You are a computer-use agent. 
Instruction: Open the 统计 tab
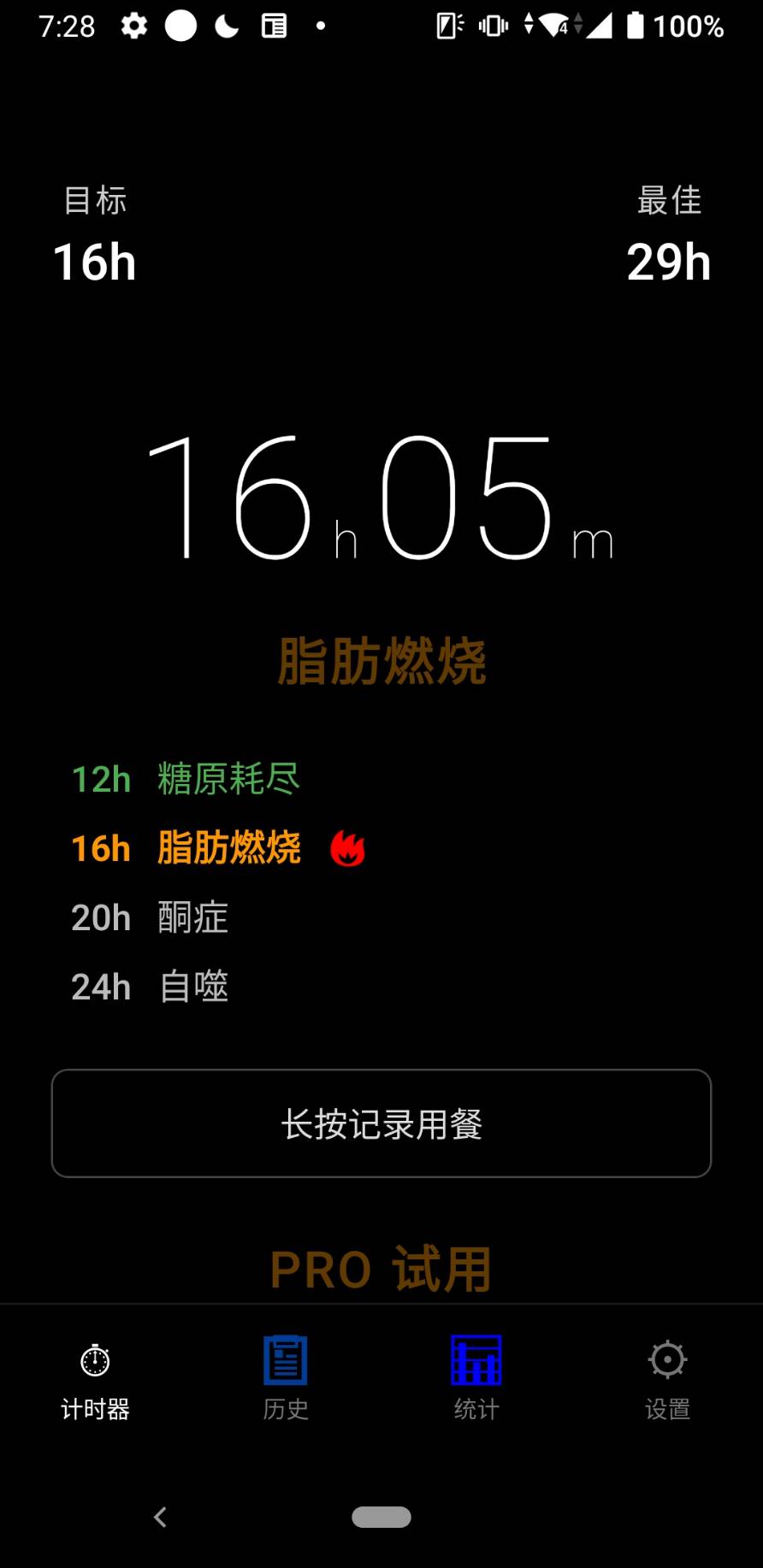pos(476,1378)
